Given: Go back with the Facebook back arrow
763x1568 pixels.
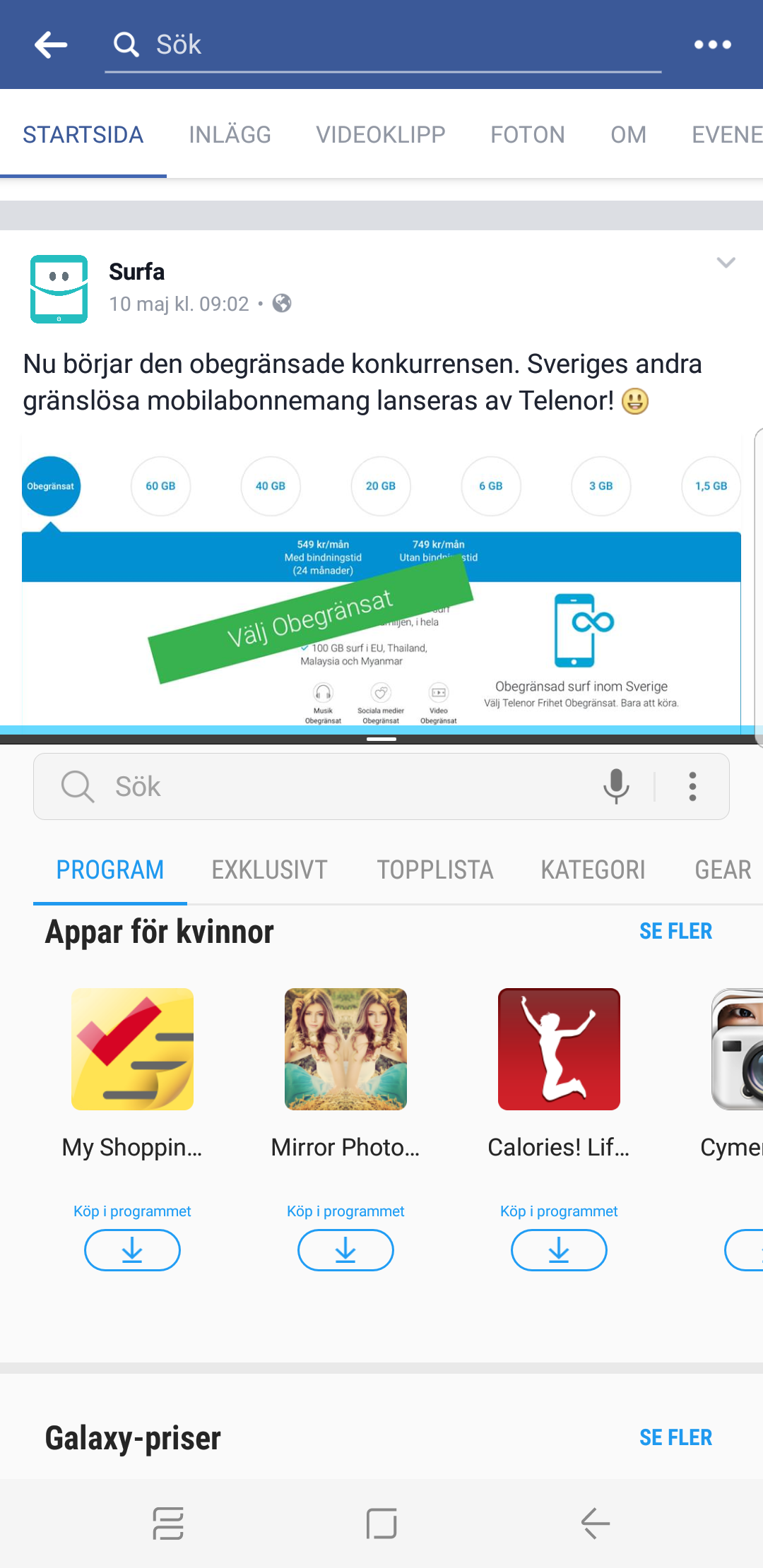Looking at the screenshot, I should pyautogui.click(x=51, y=44).
